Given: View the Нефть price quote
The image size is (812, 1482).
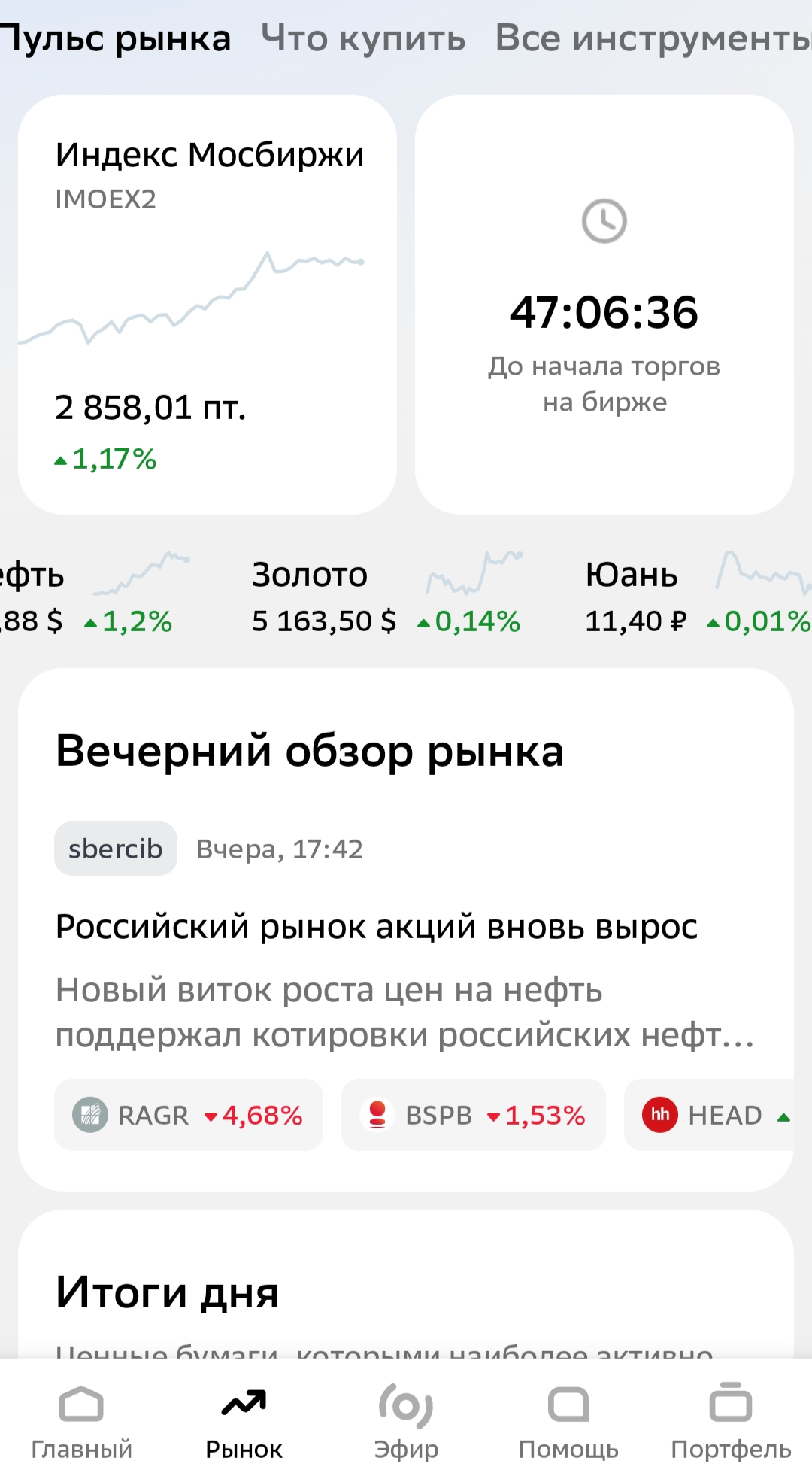Looking at the screenshot, I should [x=86, y=597].
